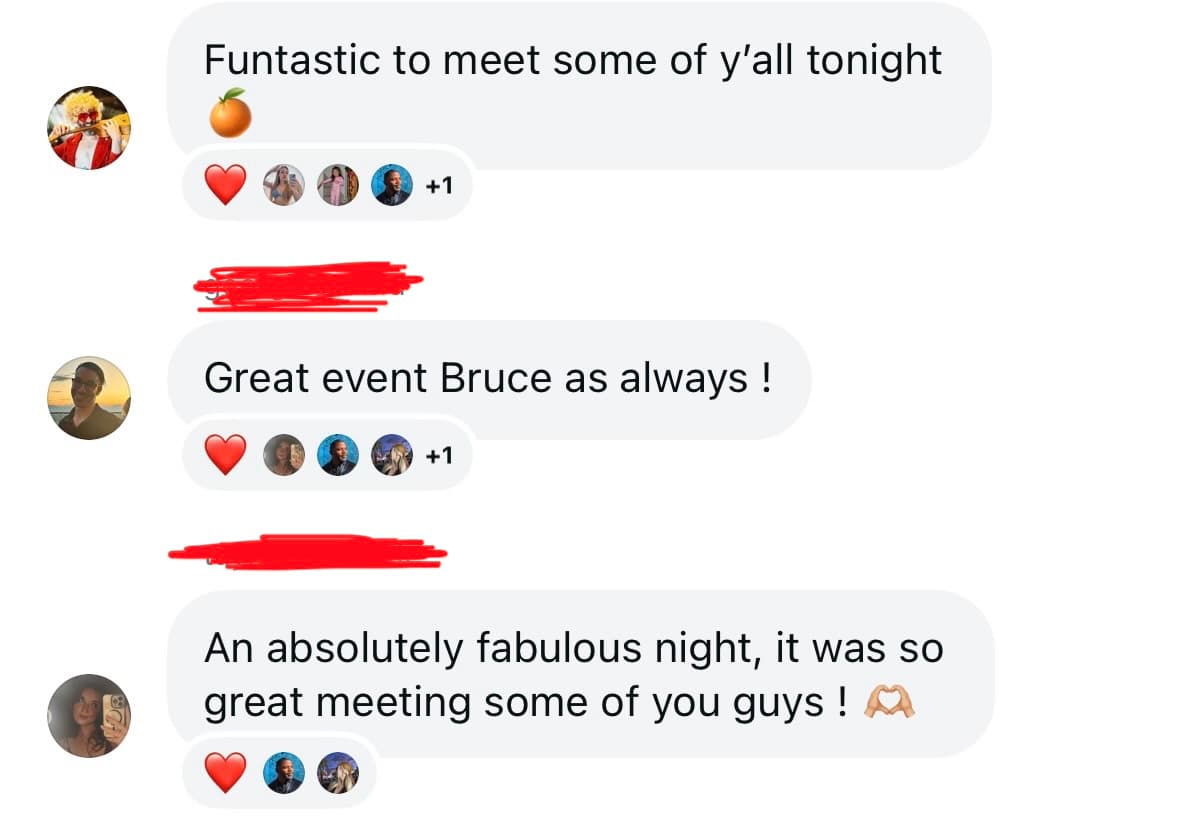Show reactions on "Great event Bruce as always"
The width and height of the screenshot is (1178, 831).
[327, 456]
